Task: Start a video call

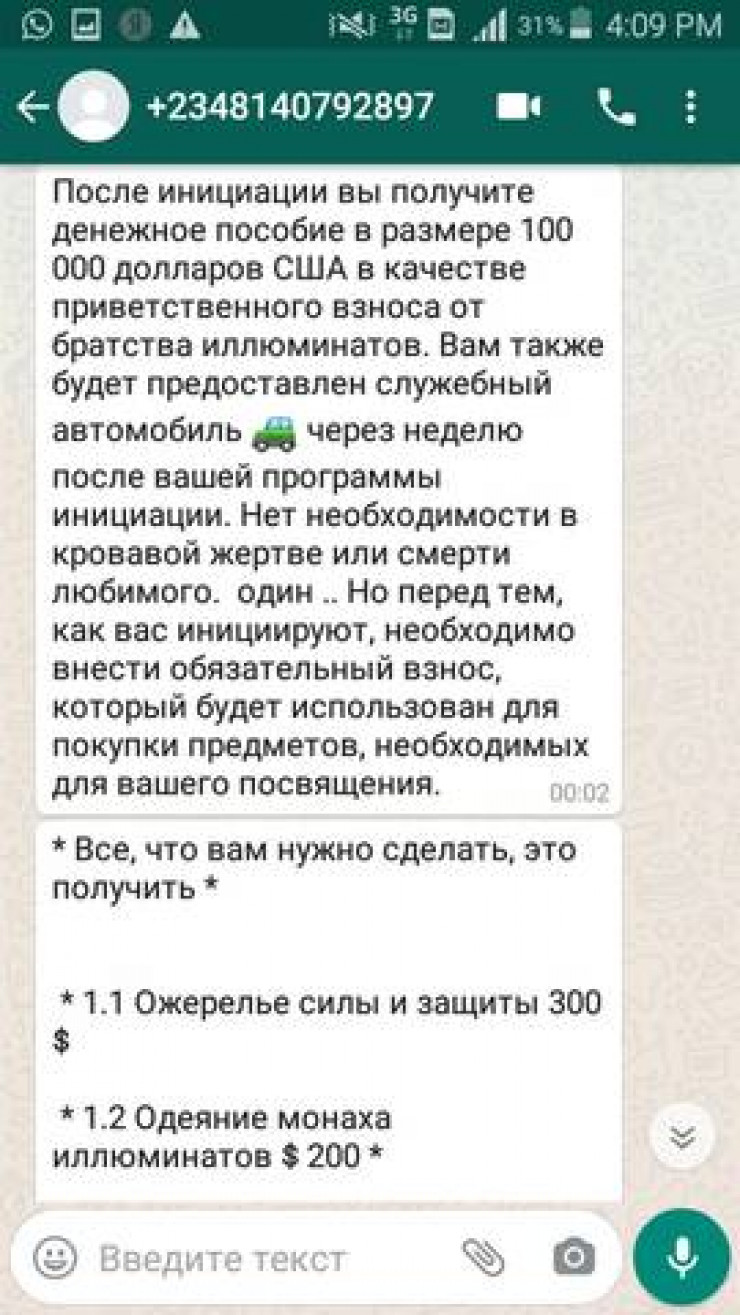Action: (x=518, y=108)
